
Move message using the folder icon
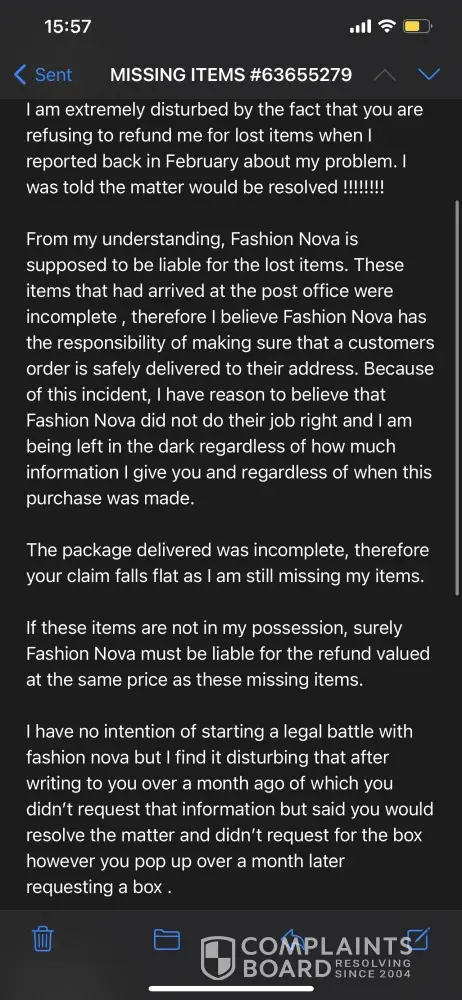(167, 939)
